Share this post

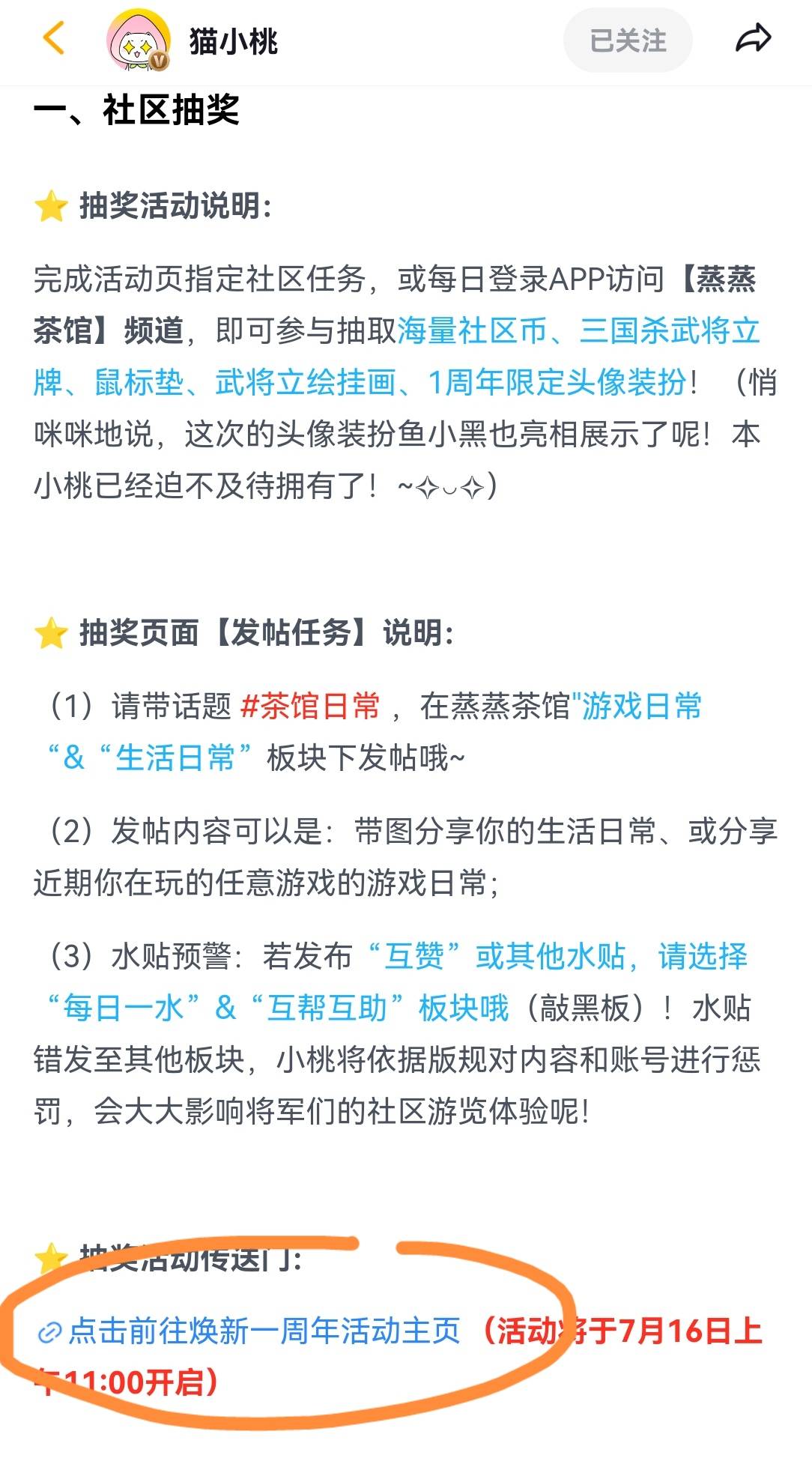click(752, 39)
